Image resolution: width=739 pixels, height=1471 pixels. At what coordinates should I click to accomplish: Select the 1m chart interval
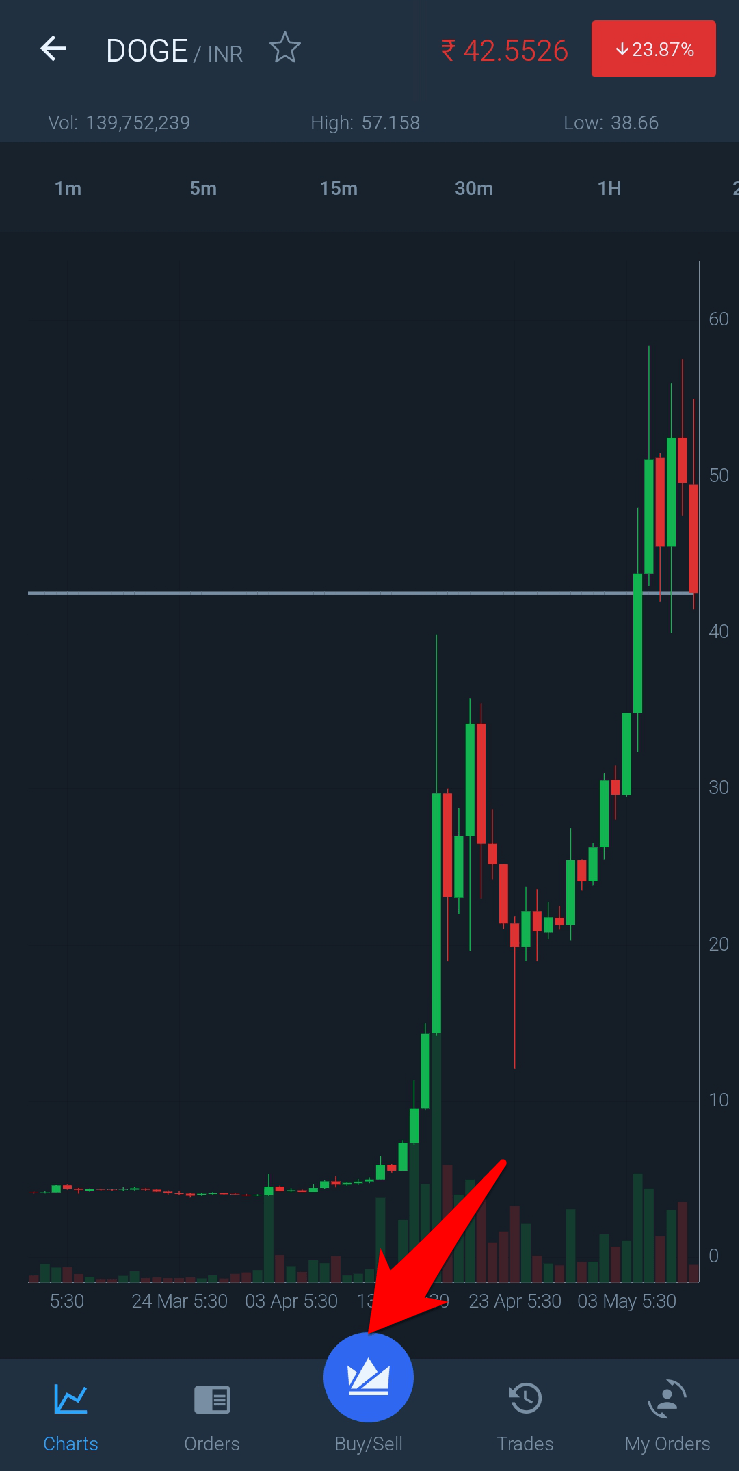coord(68,188)
